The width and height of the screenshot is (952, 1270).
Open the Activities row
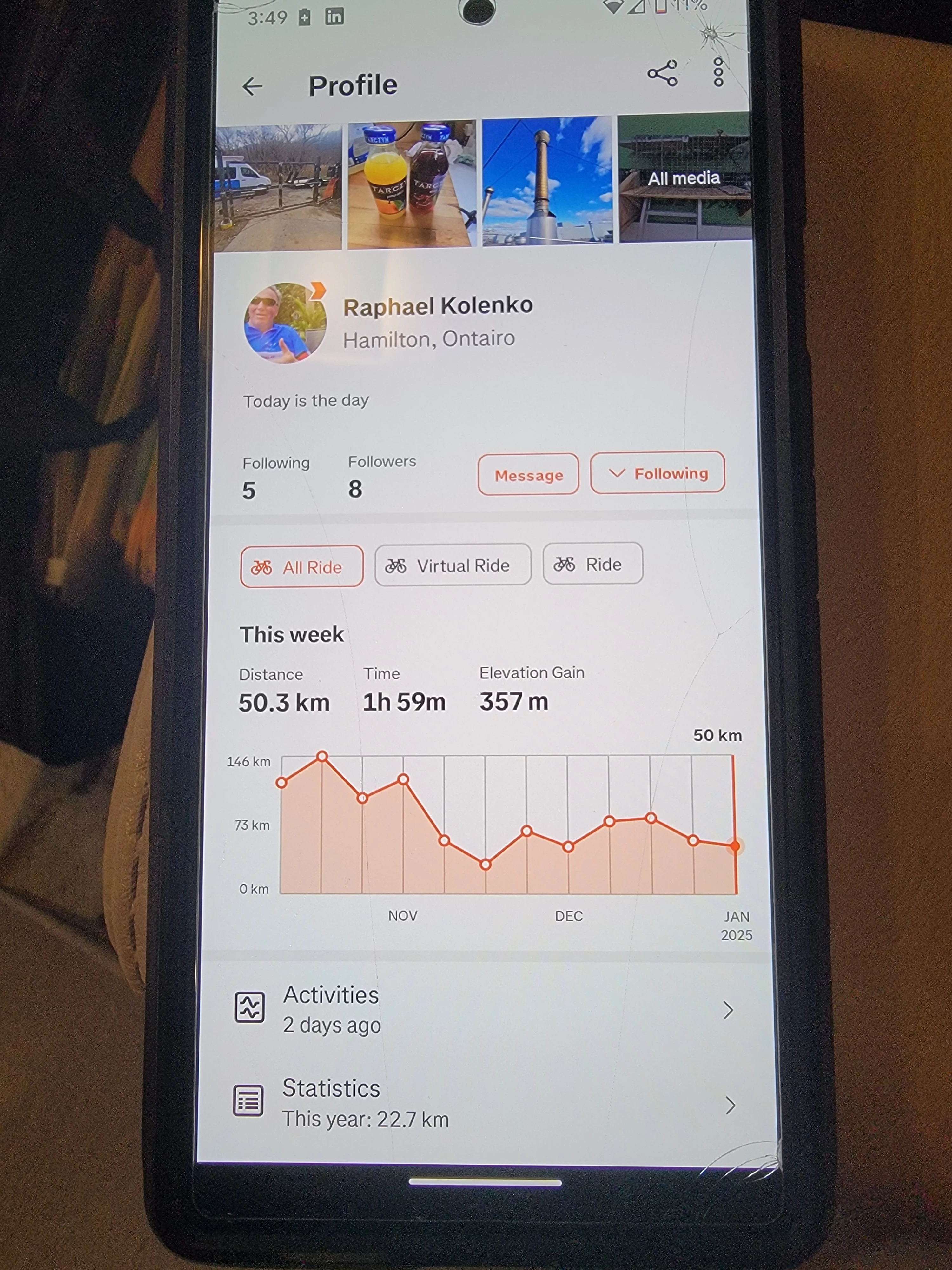[482, 1009]
